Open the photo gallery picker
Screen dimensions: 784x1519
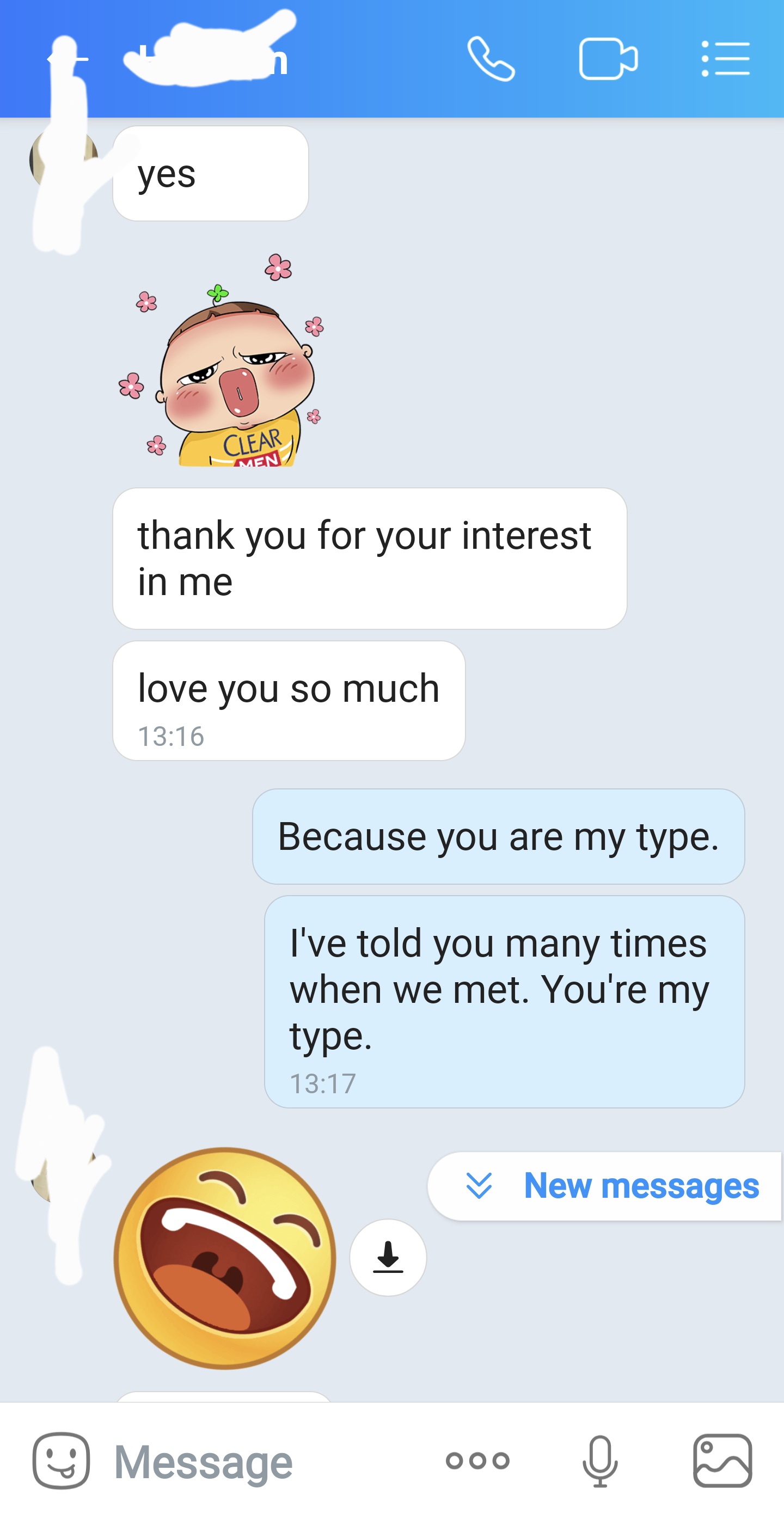[x=722, y=1461]
